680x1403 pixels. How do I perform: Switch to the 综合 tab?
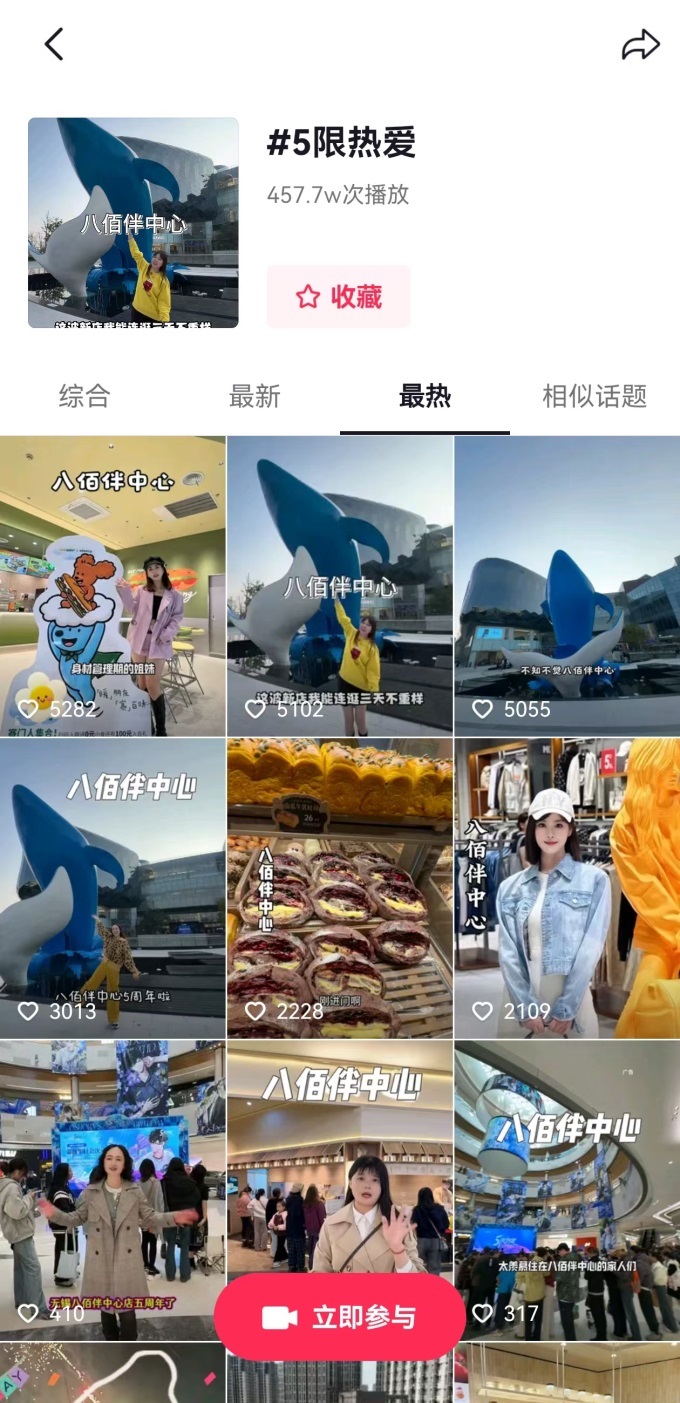(x=84, y=396)
